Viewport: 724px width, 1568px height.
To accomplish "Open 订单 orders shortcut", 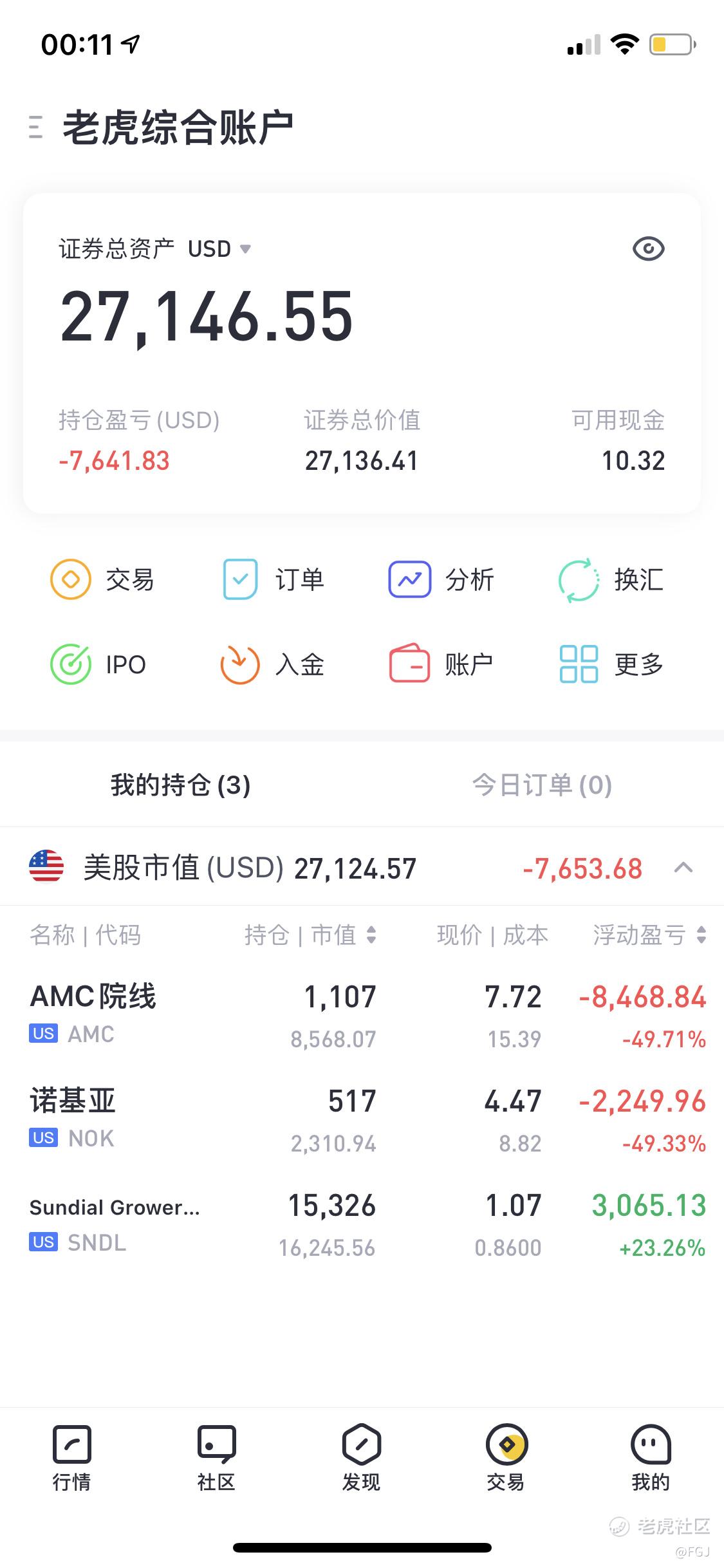I will pos(273,579).
